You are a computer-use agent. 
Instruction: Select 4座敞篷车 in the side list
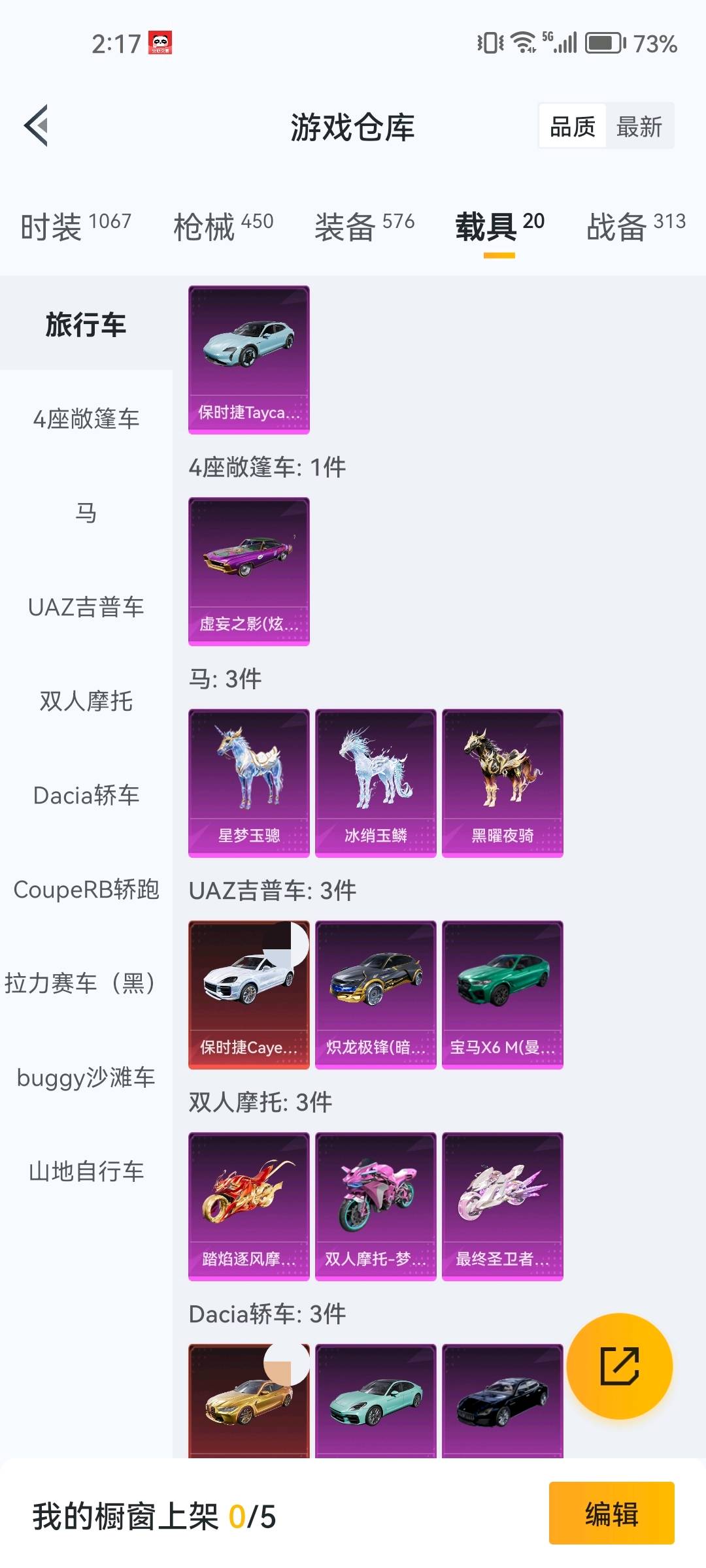[86, 419]
